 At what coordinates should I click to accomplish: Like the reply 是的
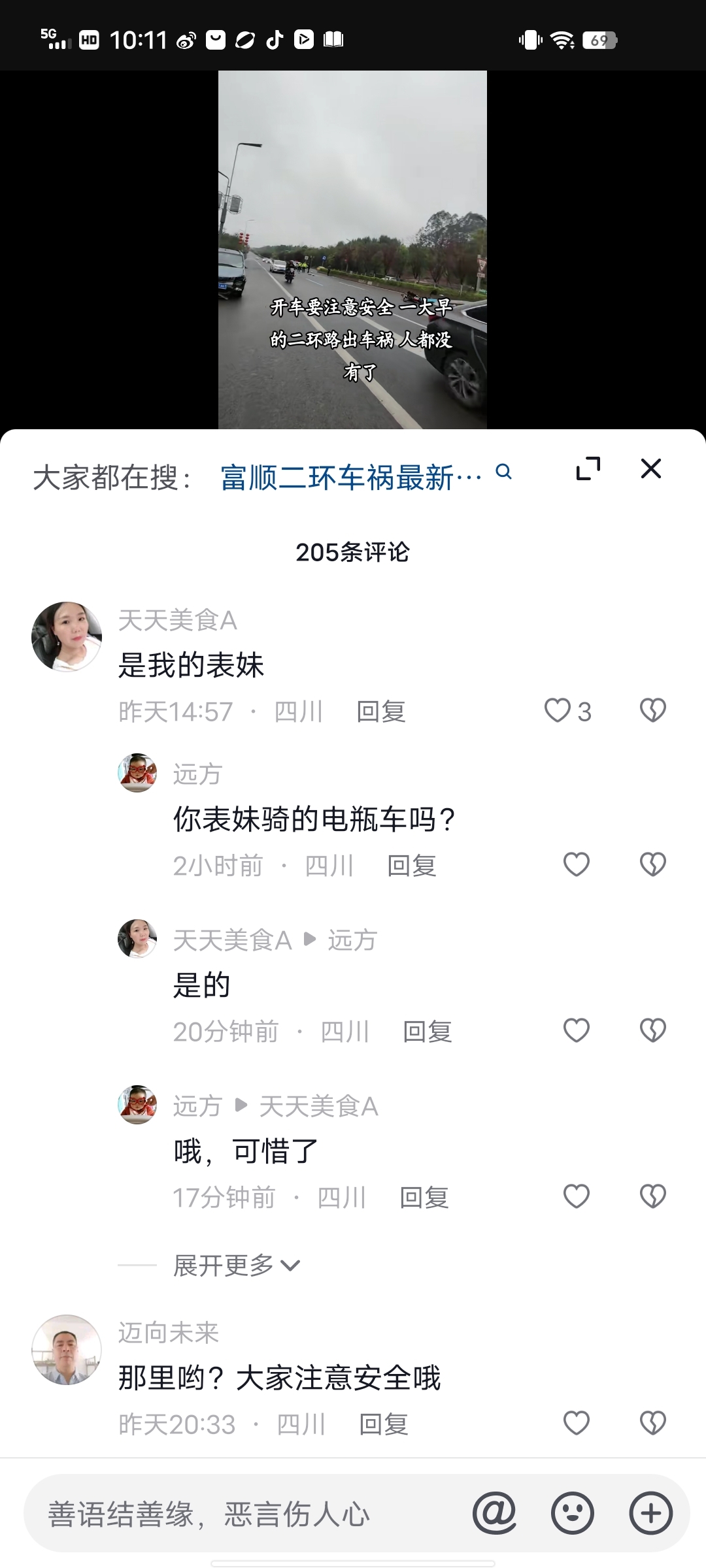(x=576, y=1030)
